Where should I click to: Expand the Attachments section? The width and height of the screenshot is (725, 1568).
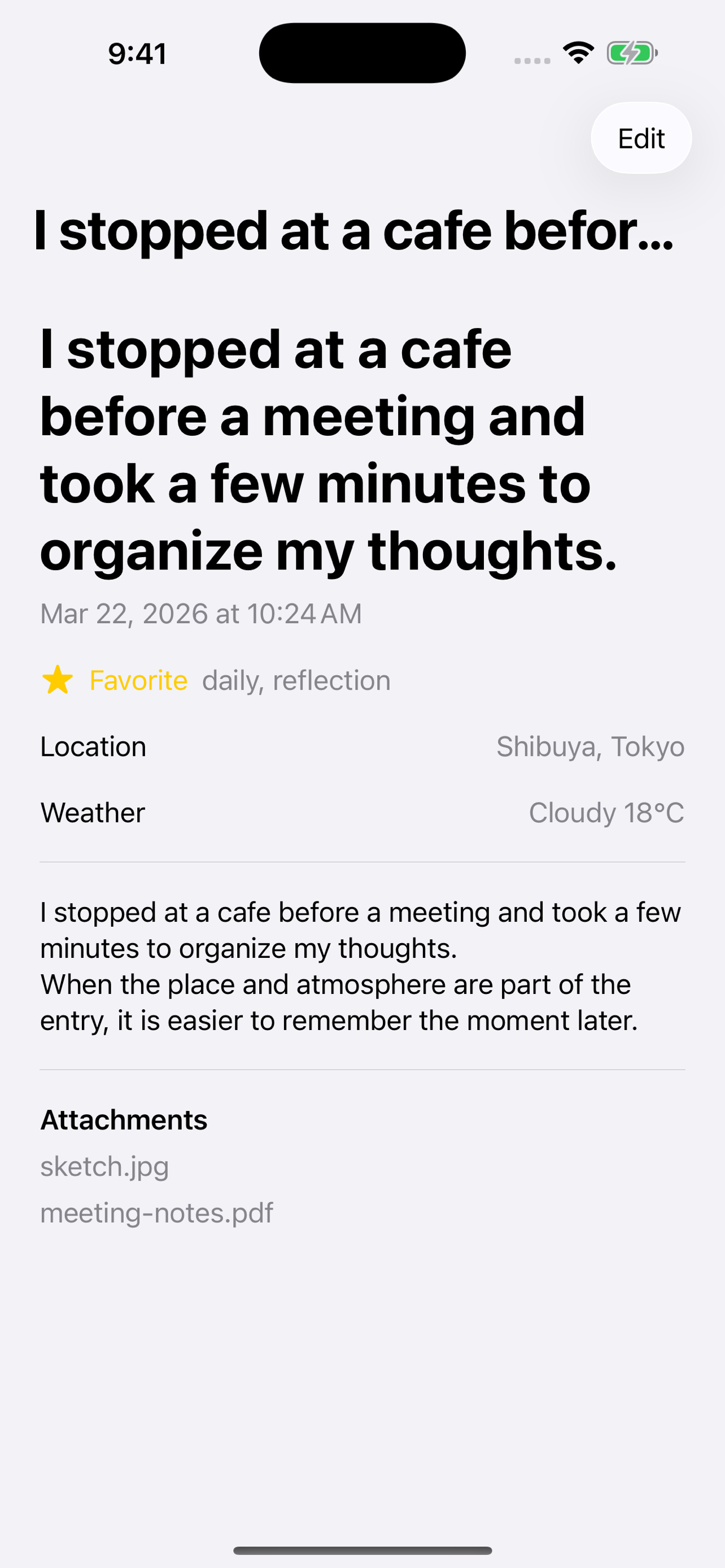[124, 1118]
